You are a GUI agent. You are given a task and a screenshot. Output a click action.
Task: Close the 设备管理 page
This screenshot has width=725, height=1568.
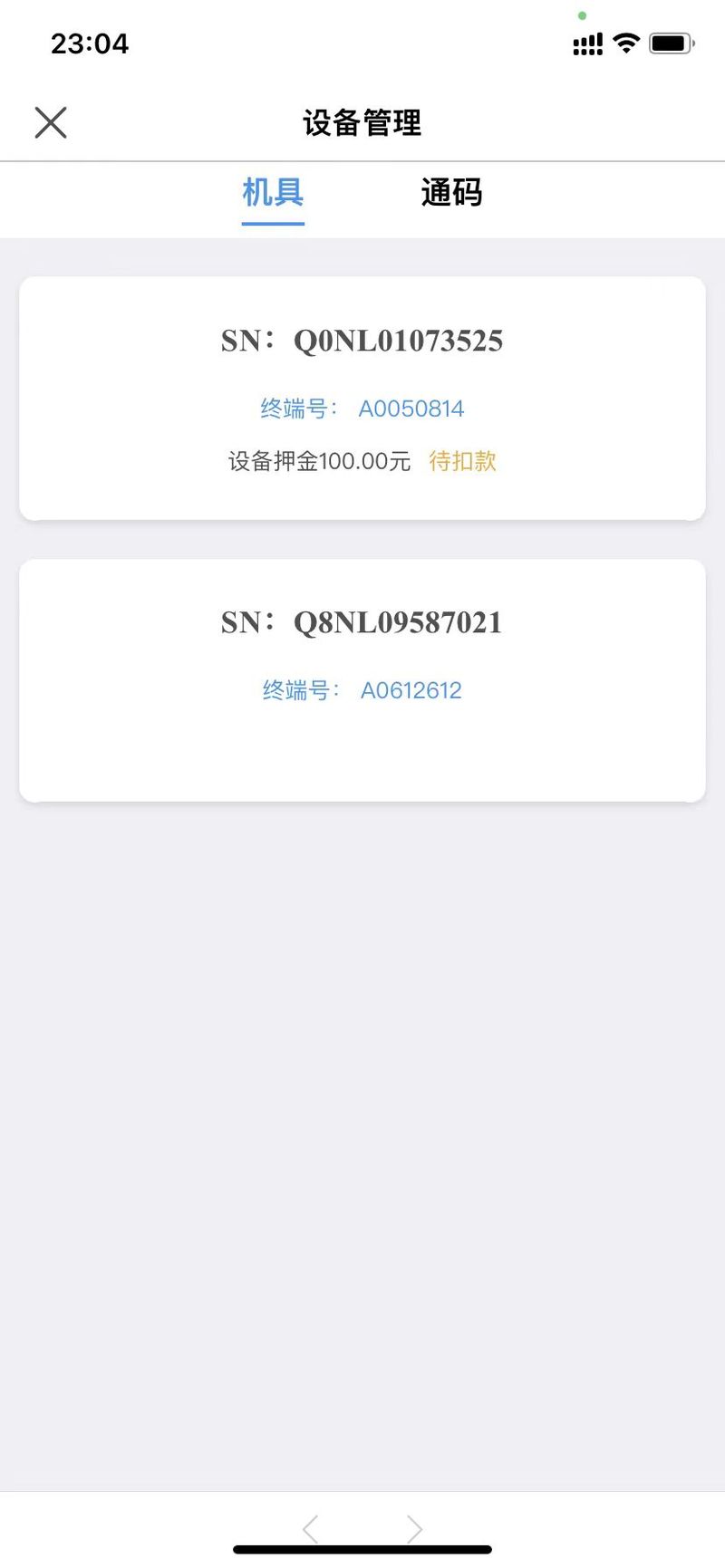(x=51, y=122)
